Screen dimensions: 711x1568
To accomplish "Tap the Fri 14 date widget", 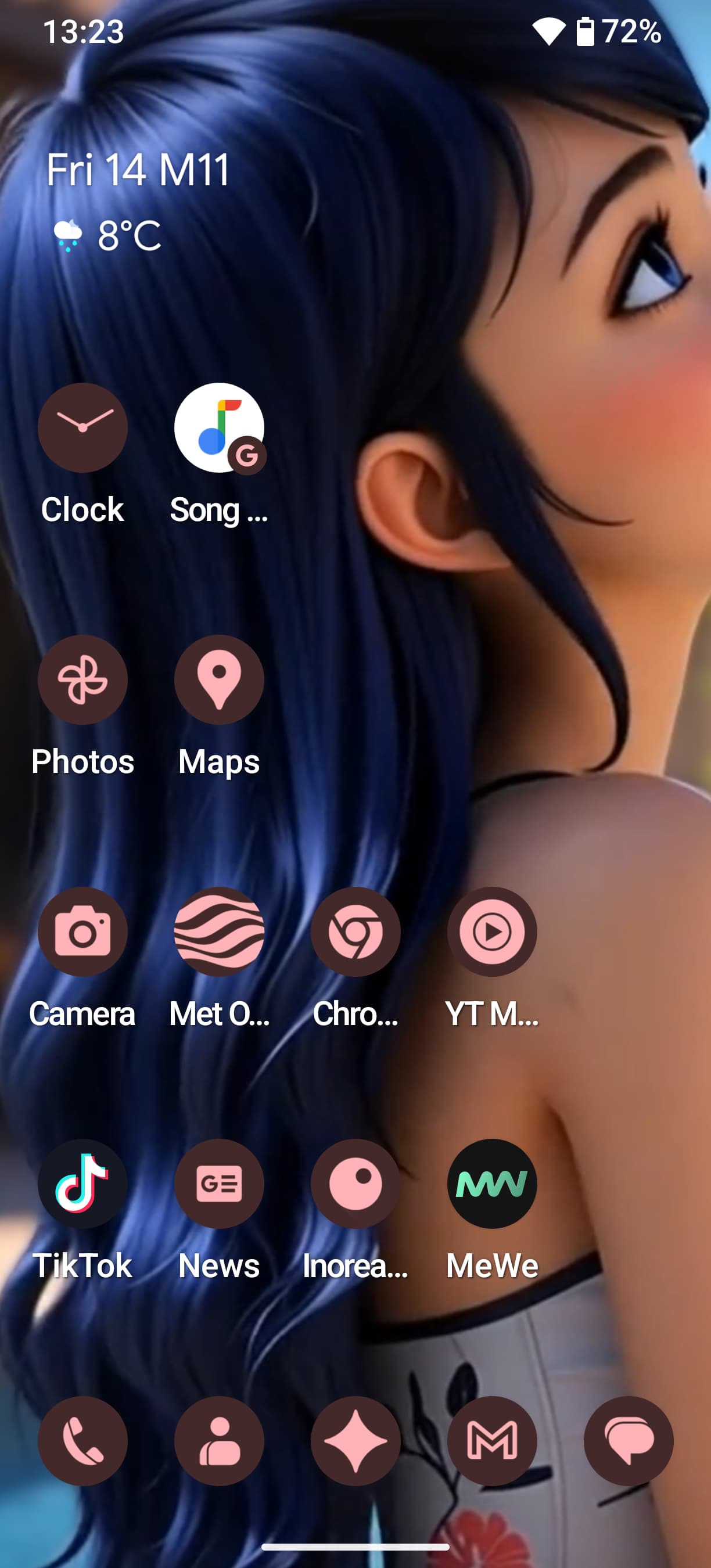I will (x=138, y=170).
